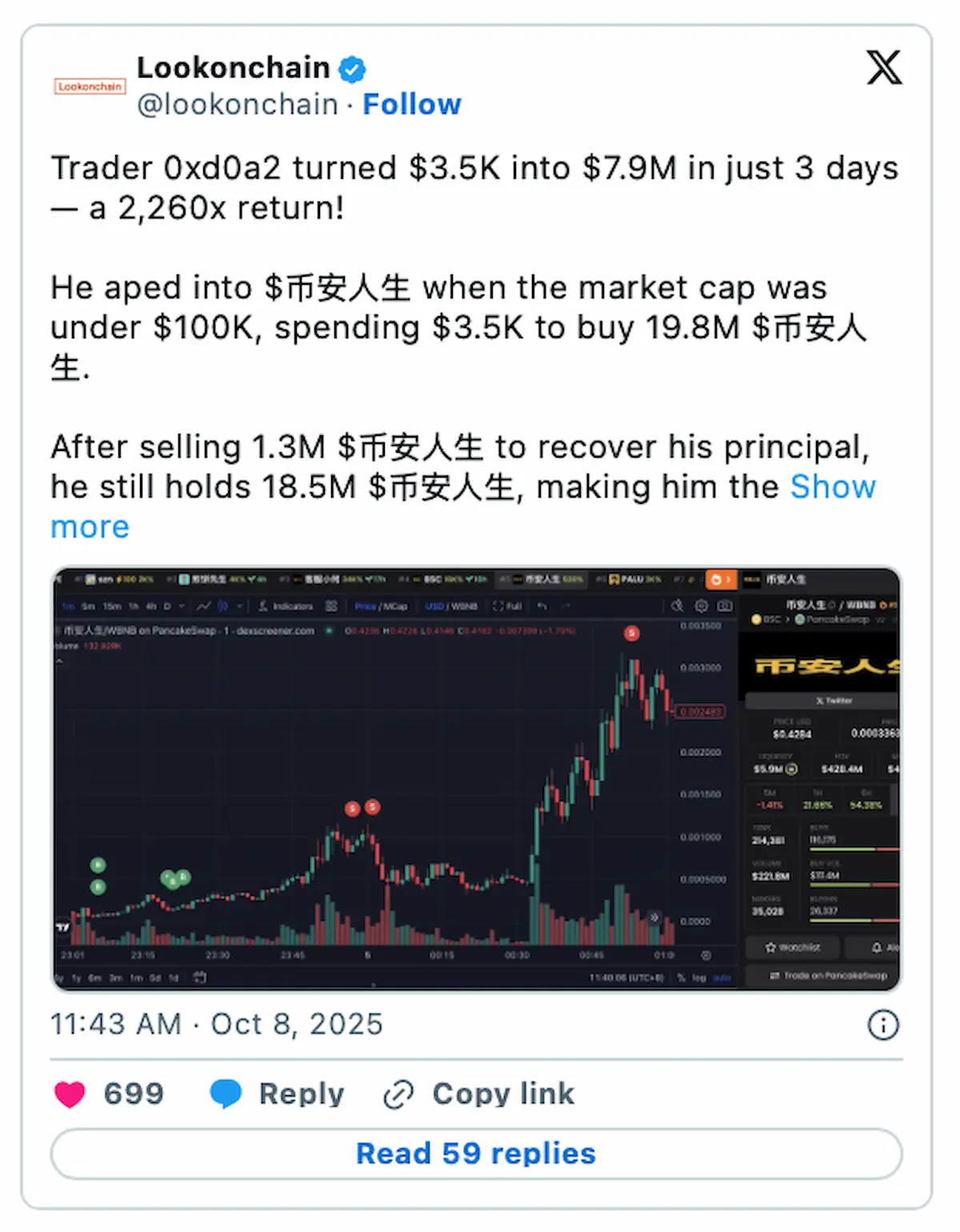Screen dimensions: 960x1232
Task: Reply to this tweet
Action: point(278,1094)
